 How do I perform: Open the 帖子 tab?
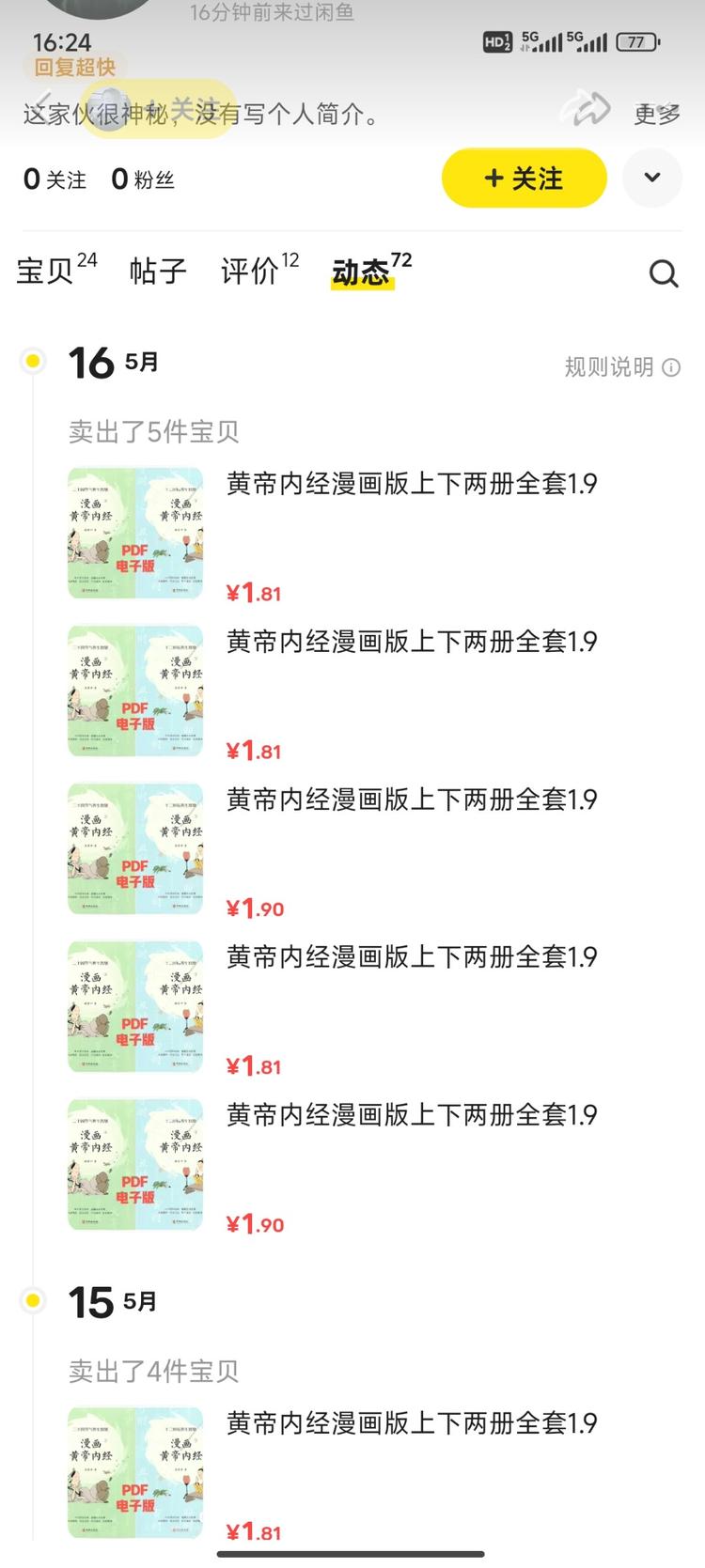coord(156,272)
